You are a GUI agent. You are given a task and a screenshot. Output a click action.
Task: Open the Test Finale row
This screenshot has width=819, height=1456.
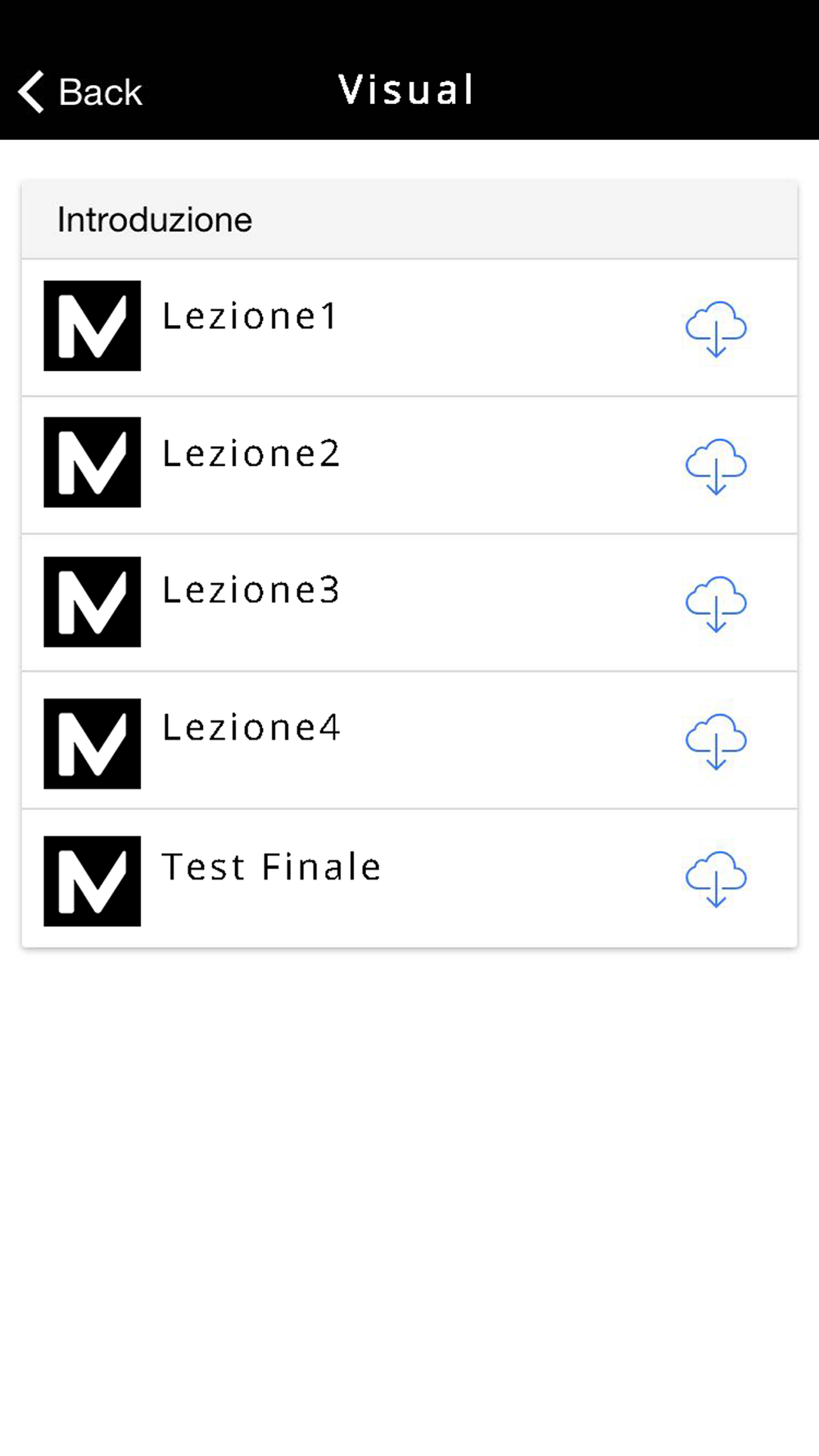click(409, 879)
